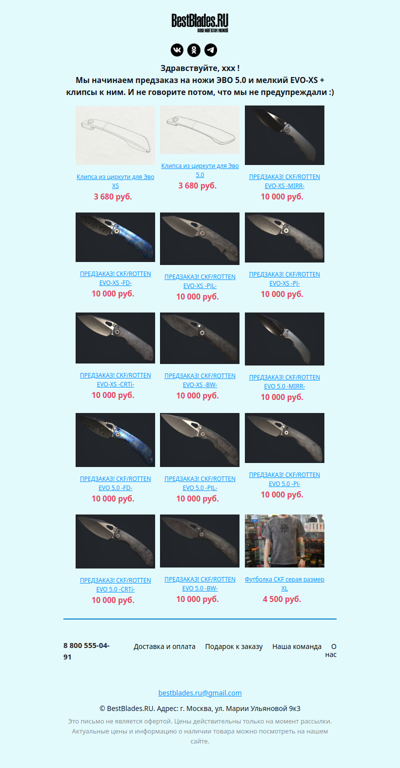Open Наша команда footer link

(297, 647)
